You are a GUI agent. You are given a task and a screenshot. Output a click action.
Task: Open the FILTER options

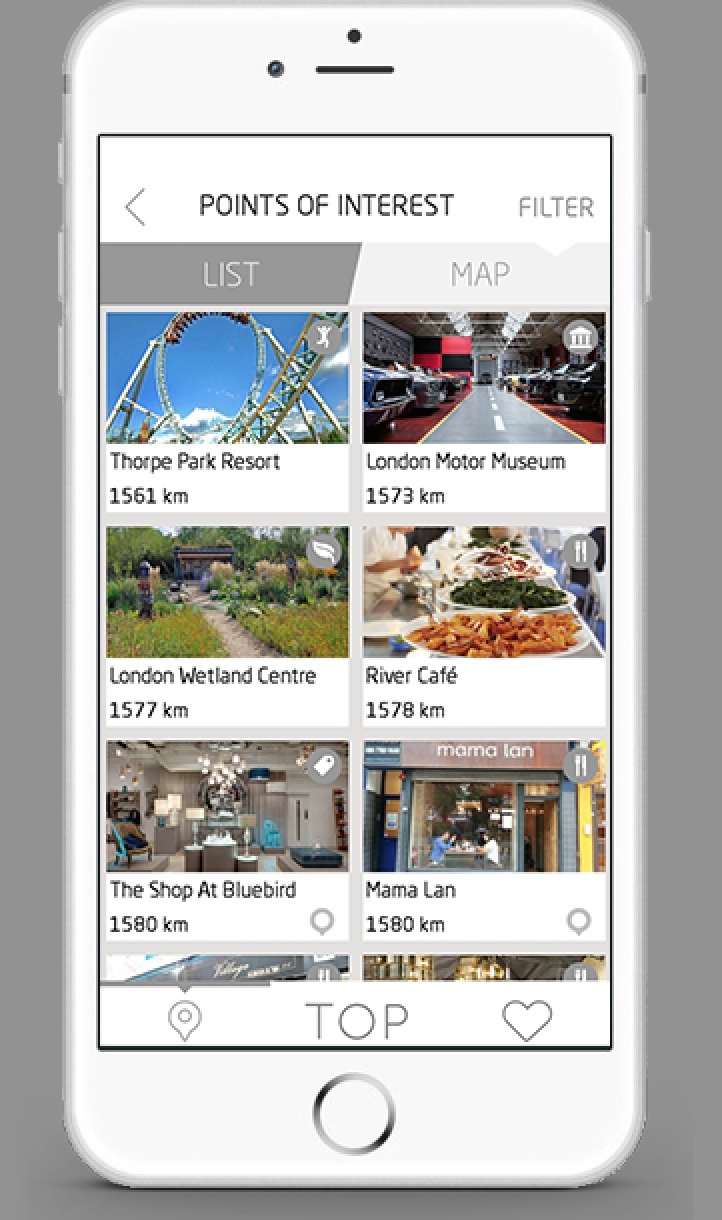555,207
